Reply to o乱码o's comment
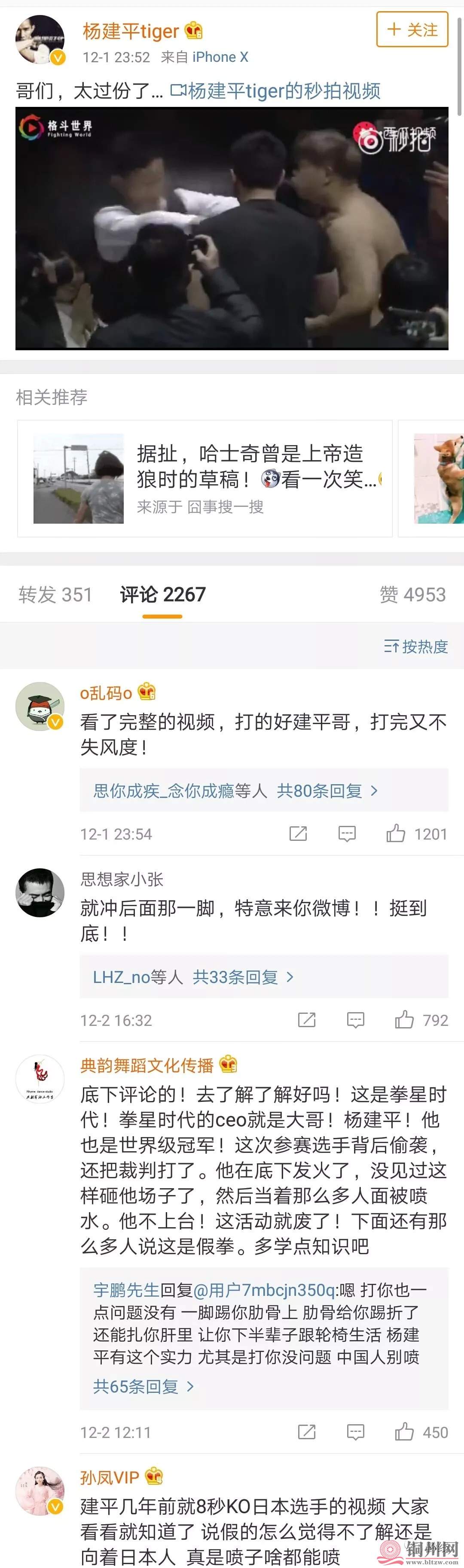Screen dimensions: 464x1568 click(347, 833)
